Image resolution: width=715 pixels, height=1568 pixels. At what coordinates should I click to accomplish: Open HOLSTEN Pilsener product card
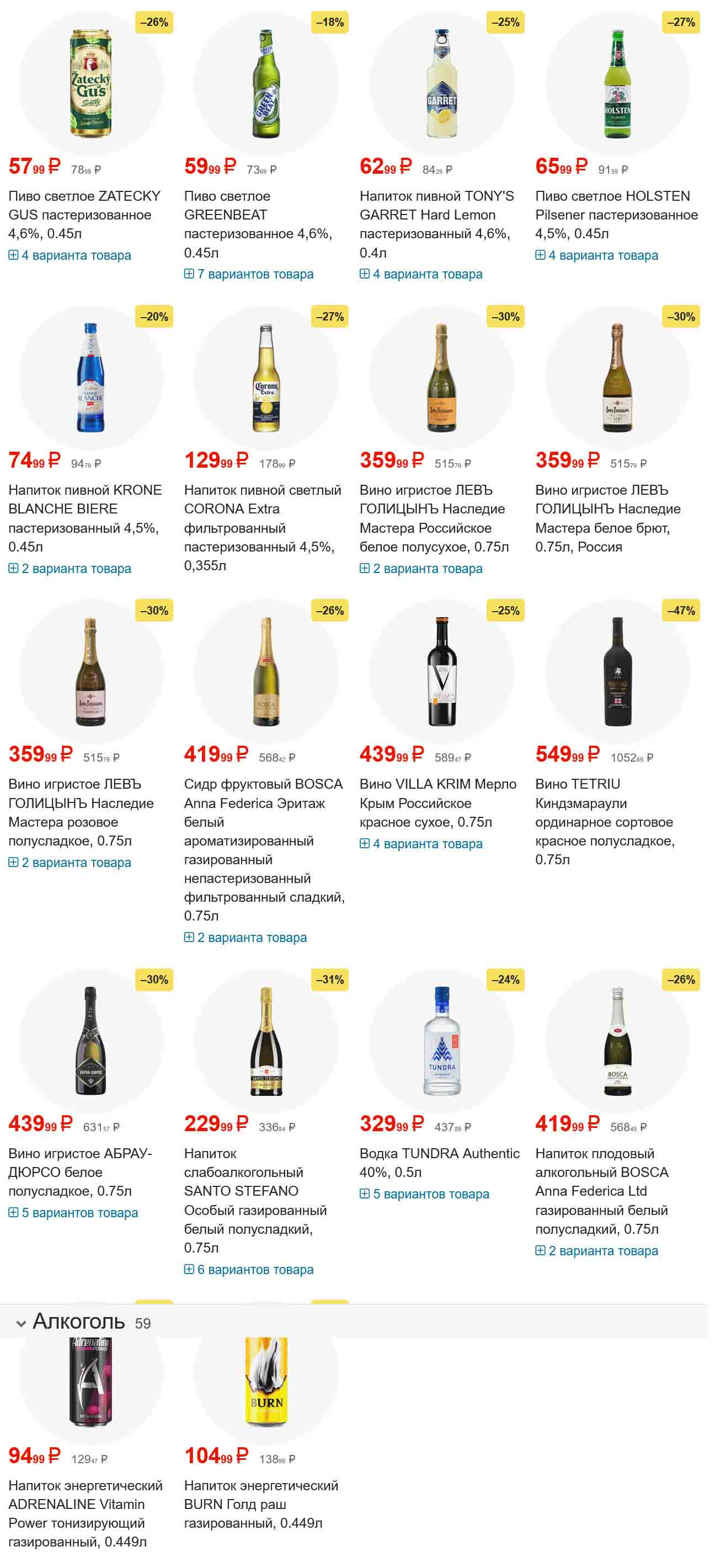click(x=616, y=214)
